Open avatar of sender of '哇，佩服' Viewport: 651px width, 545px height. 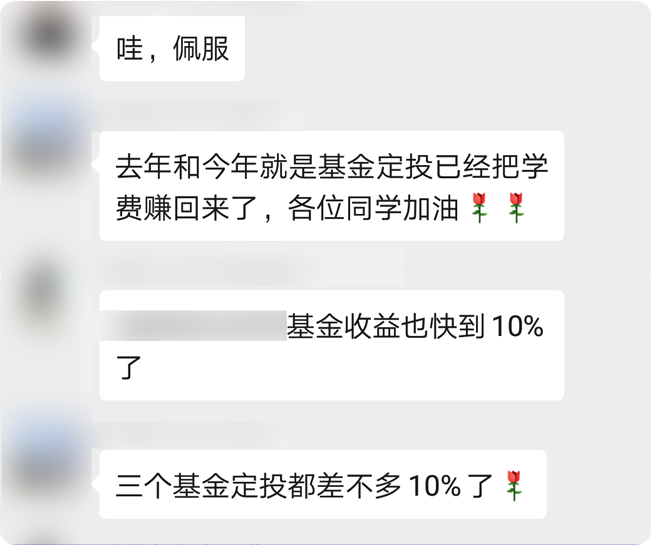(x=47, y=36)
